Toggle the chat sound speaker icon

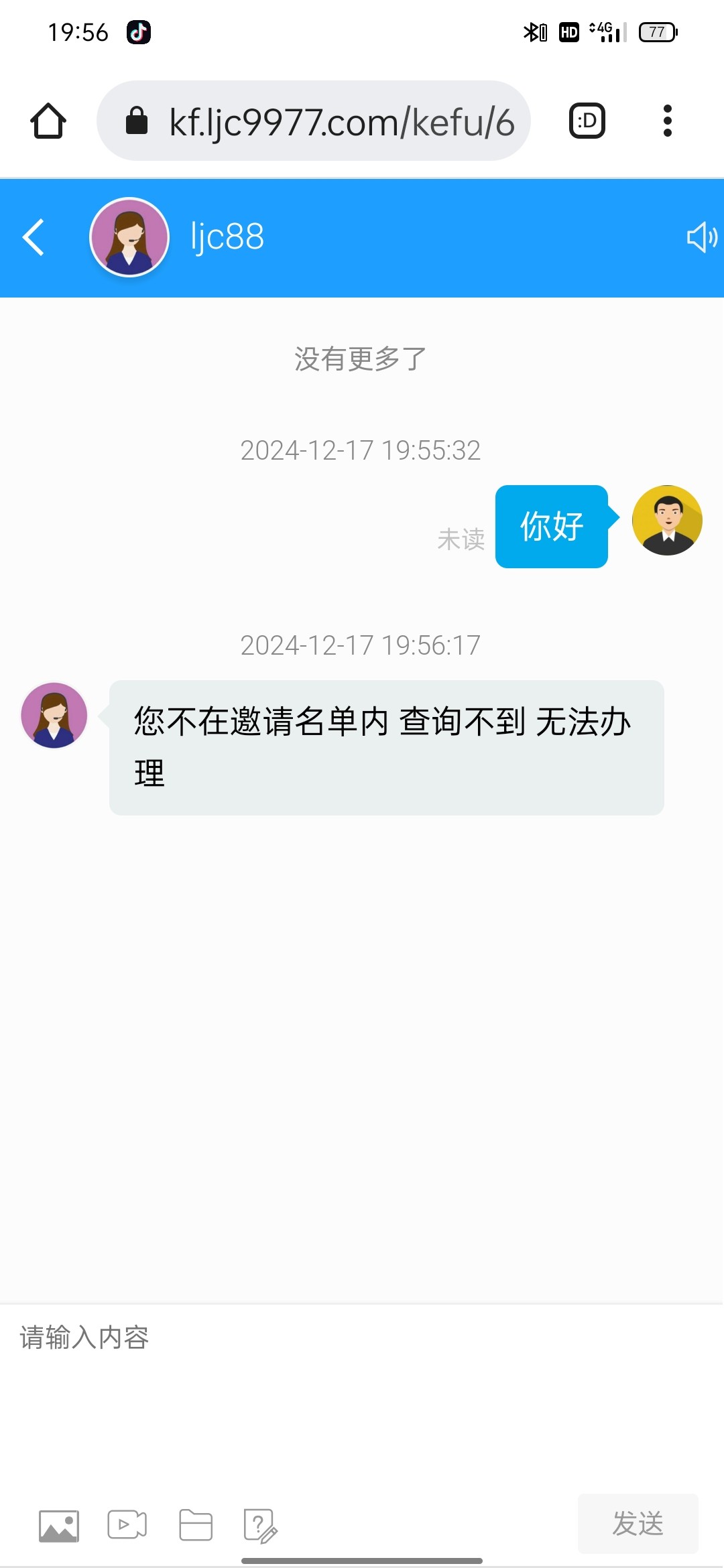pos(701,237)
